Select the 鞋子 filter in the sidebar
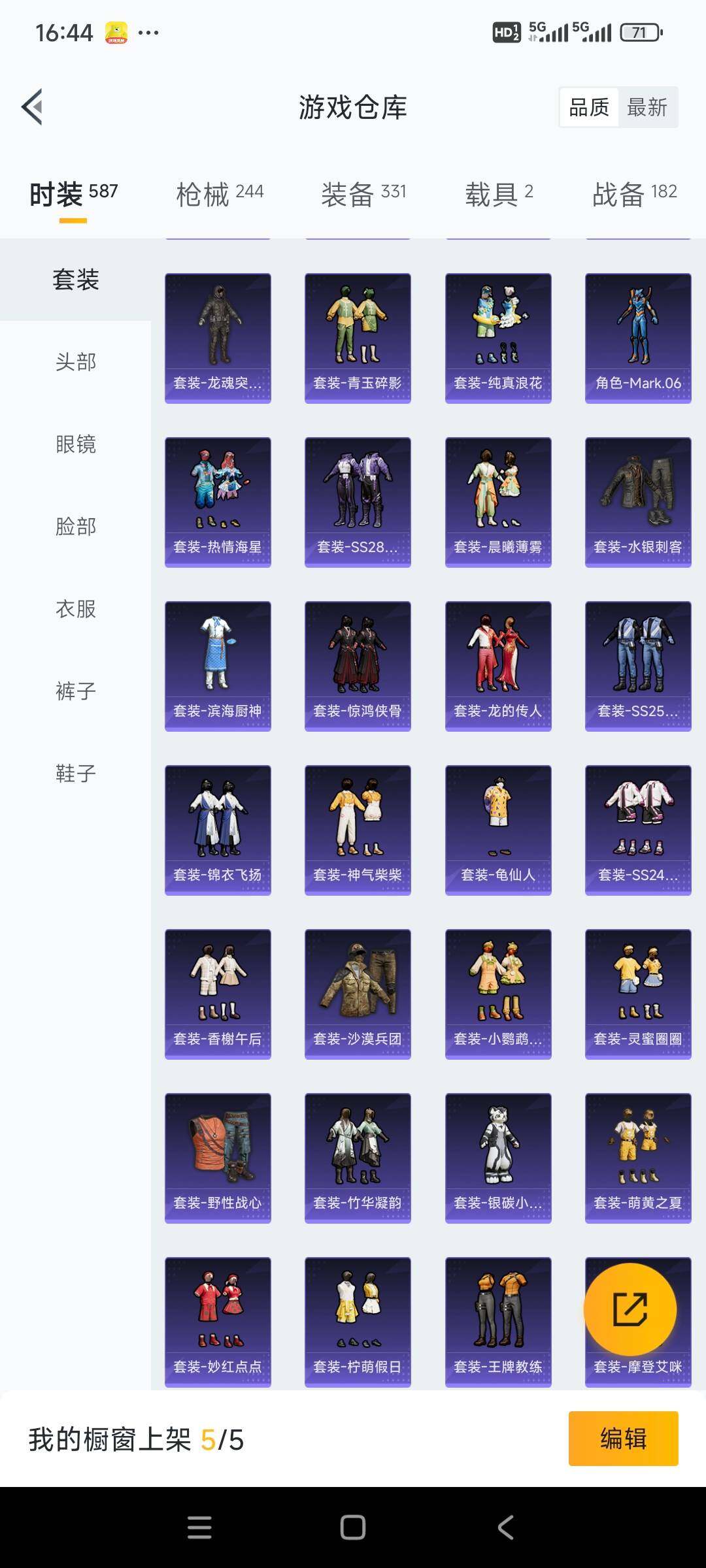Screen dimensions: 706x1568 74,774
